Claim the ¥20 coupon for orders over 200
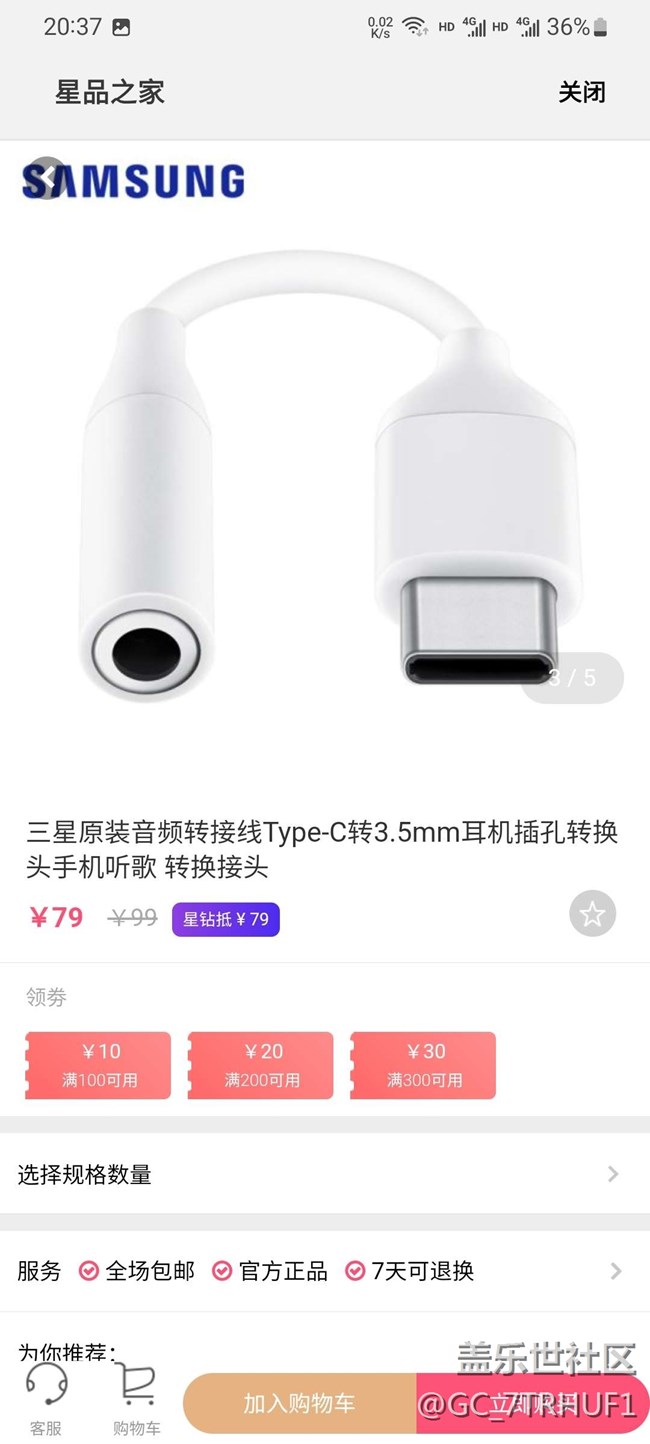This screenshot has width=650, height=1444. click(x=261, y=1065)
